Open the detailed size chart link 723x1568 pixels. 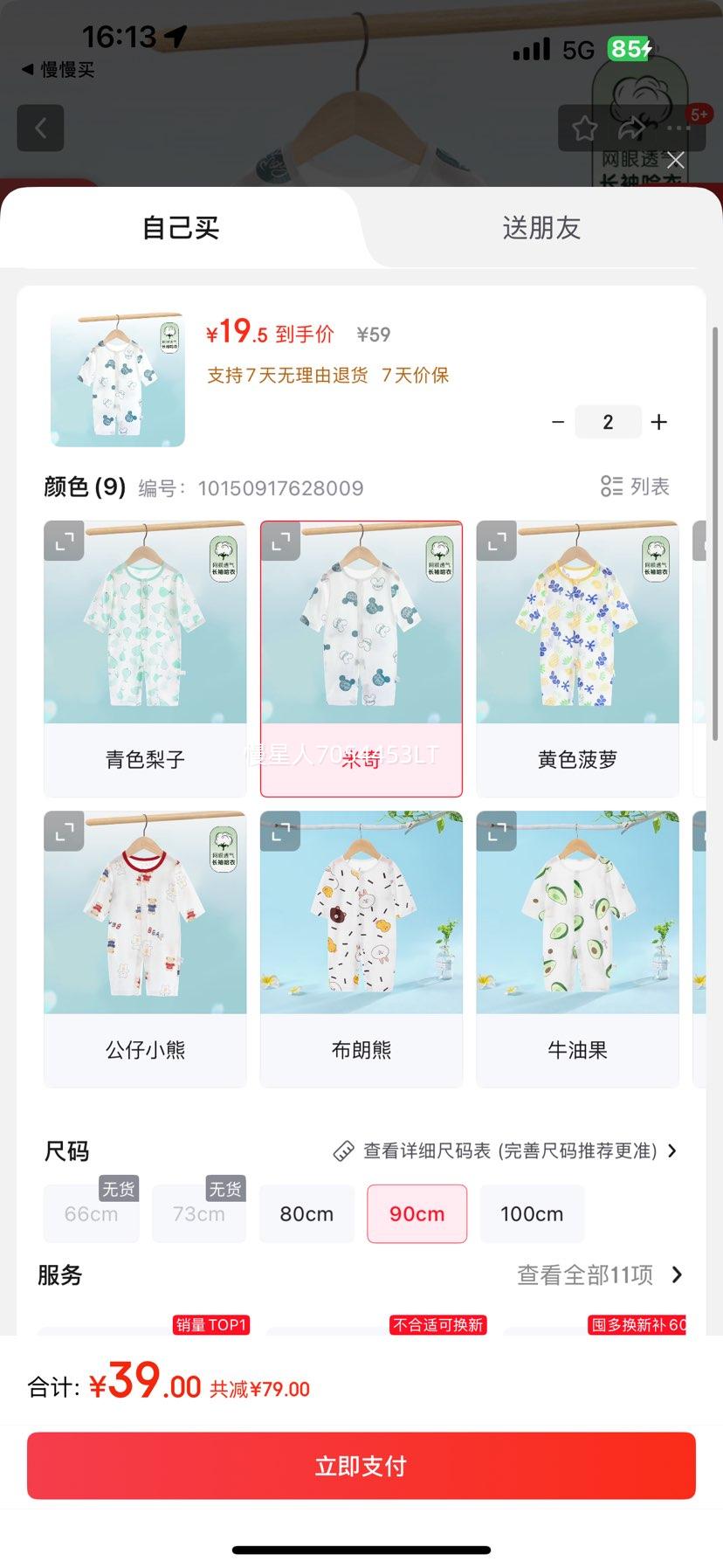[506, 1151]
